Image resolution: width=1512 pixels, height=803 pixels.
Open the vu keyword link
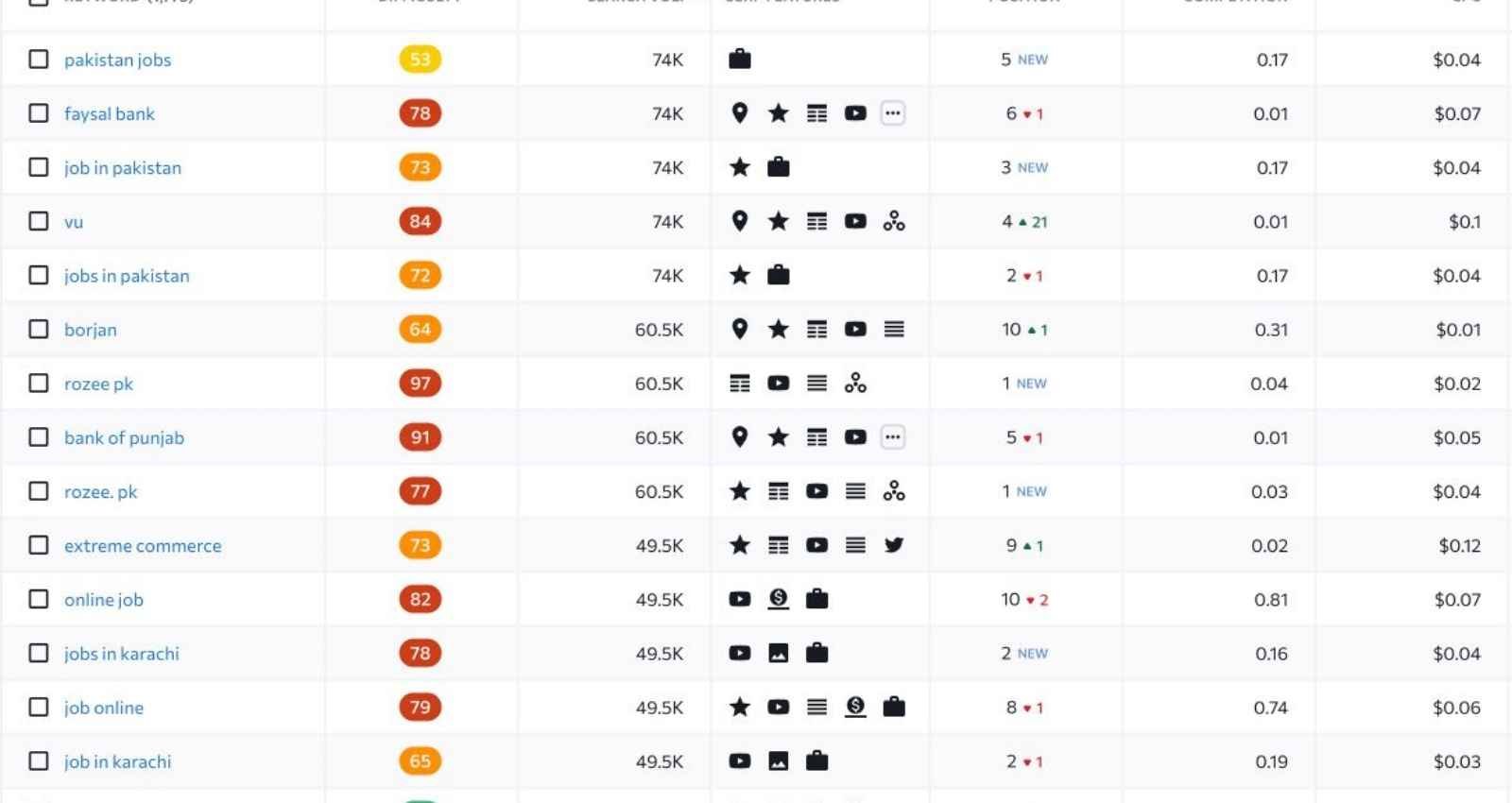point(74,222)
